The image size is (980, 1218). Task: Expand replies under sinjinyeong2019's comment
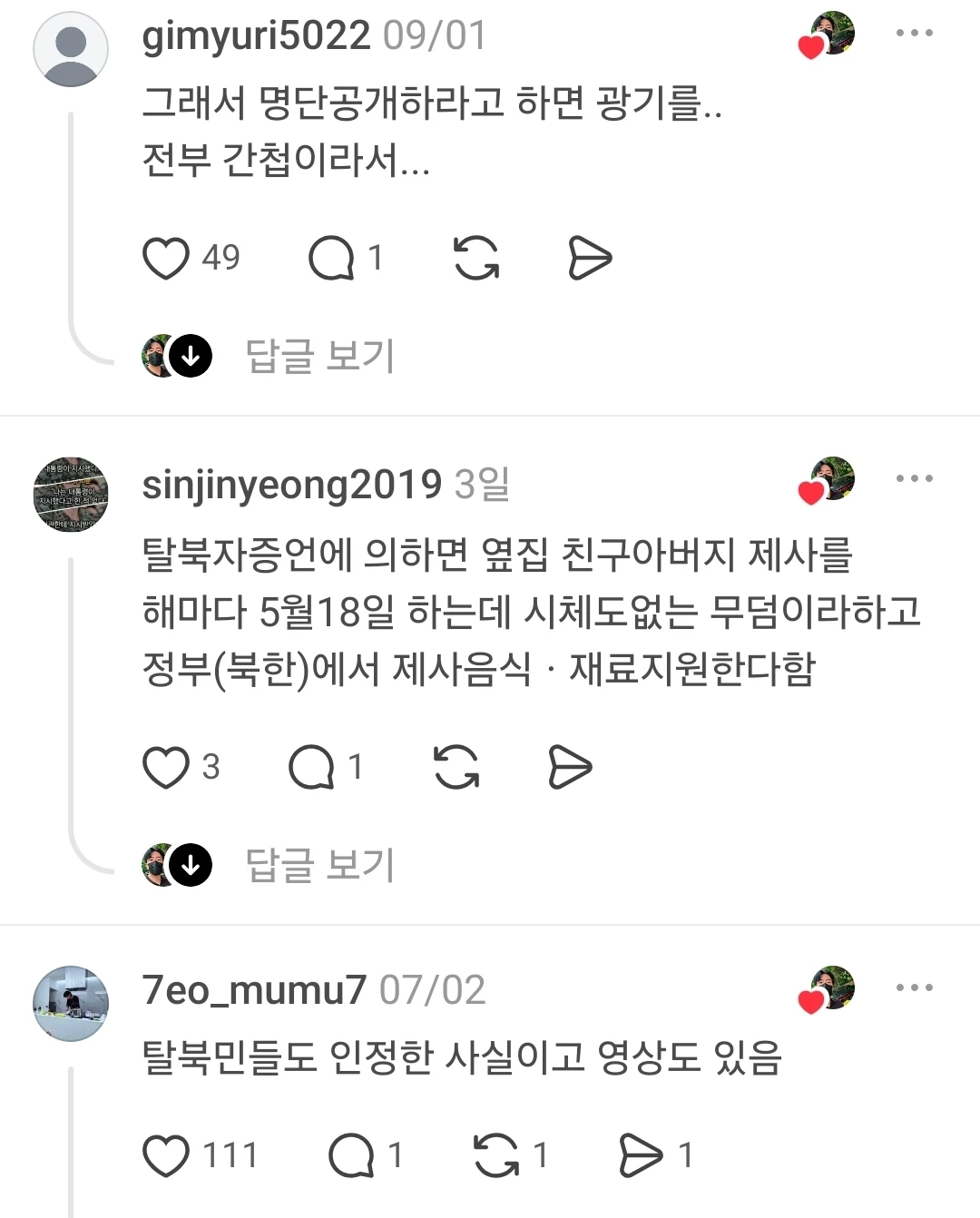320,865
